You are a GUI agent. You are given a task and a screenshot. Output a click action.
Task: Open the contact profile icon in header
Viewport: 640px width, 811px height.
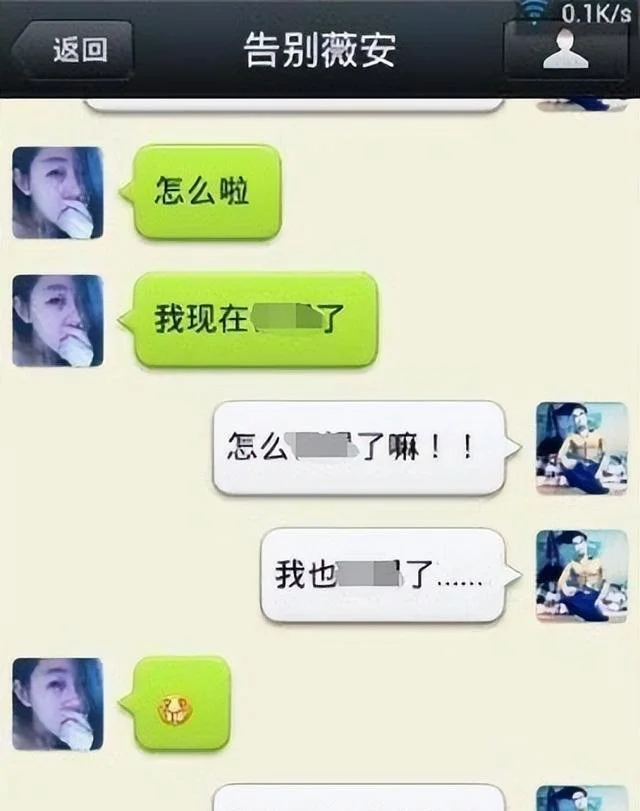tap(565, 50)
